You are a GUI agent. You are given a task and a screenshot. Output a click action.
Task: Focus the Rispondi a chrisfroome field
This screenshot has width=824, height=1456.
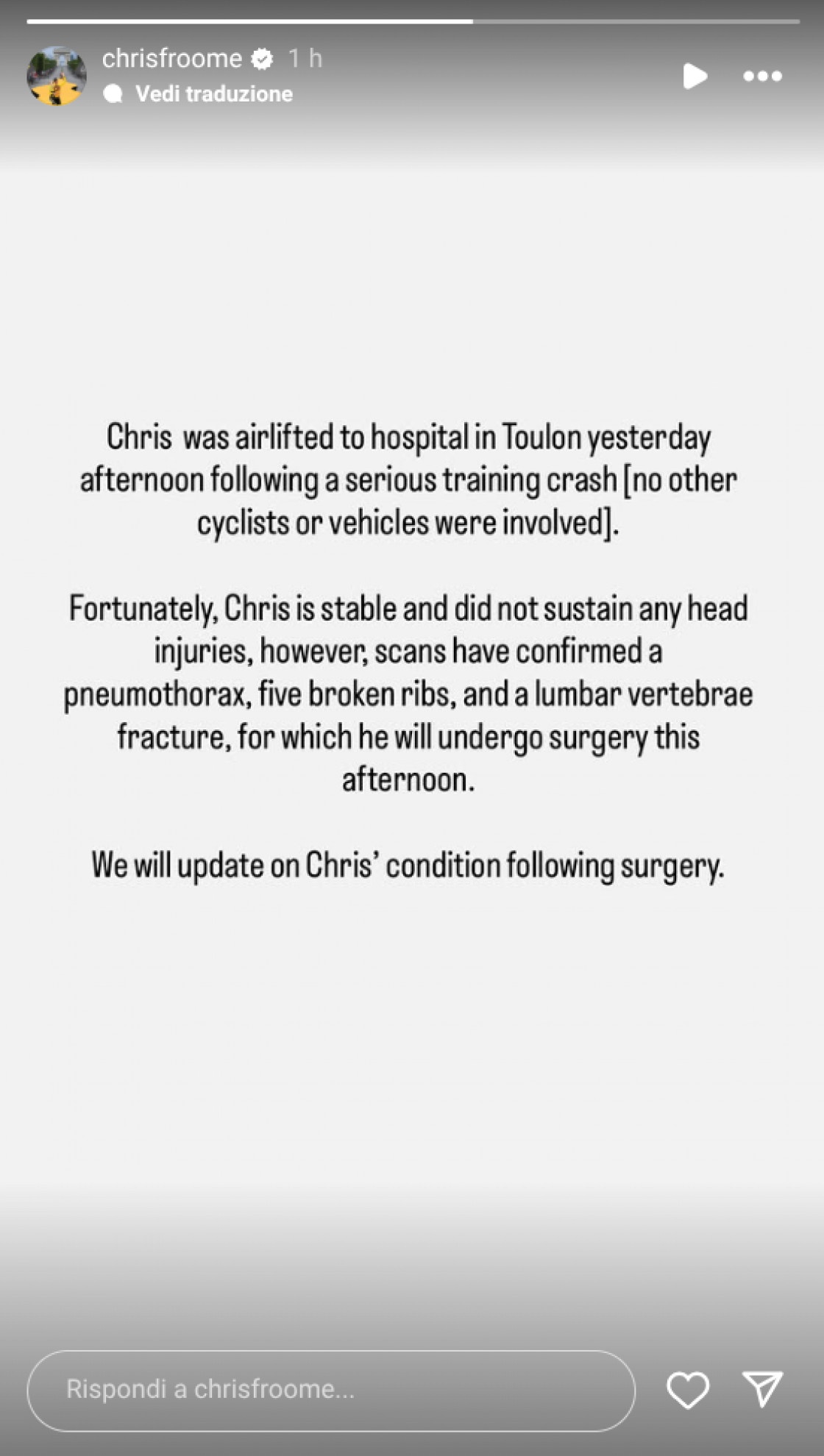331,1389
